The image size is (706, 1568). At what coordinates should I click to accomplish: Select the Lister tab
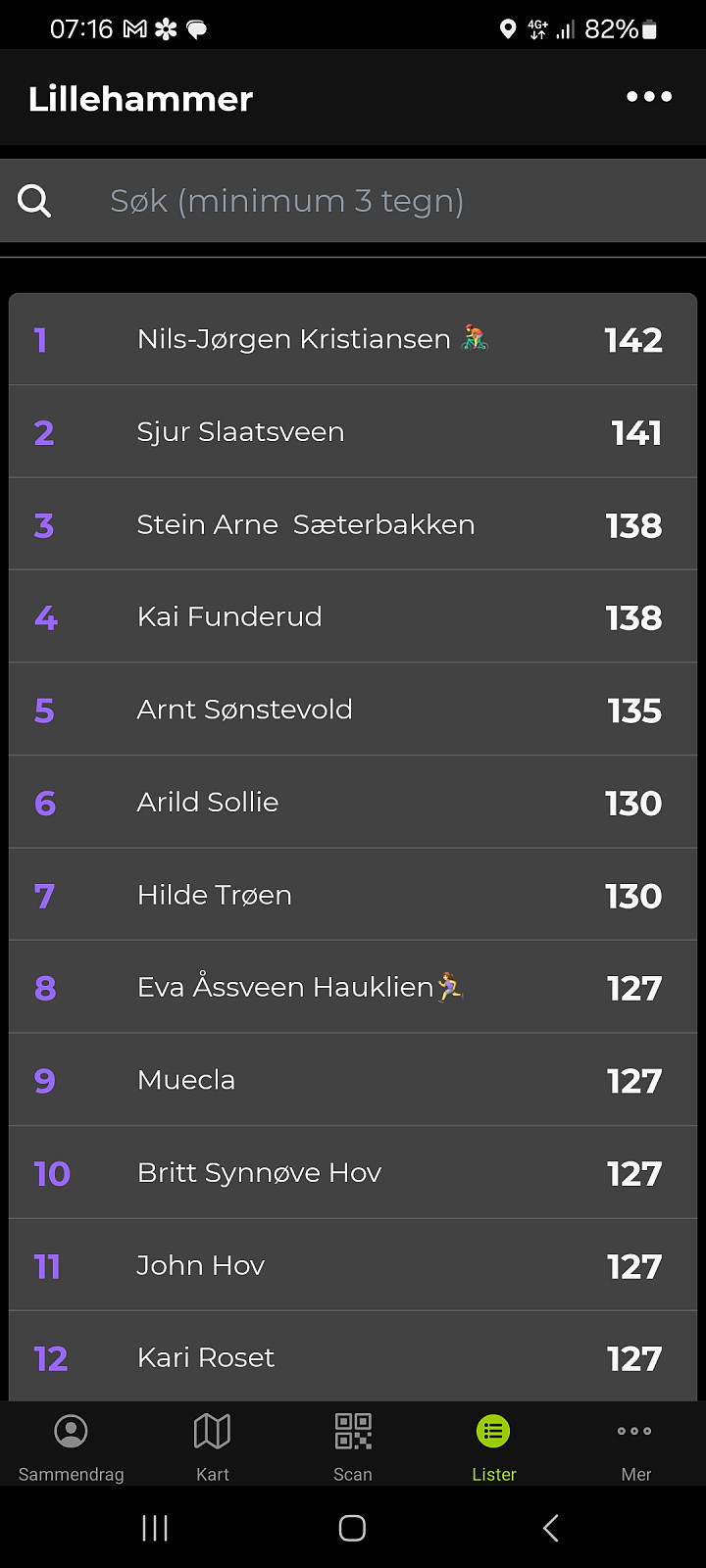494,1445
